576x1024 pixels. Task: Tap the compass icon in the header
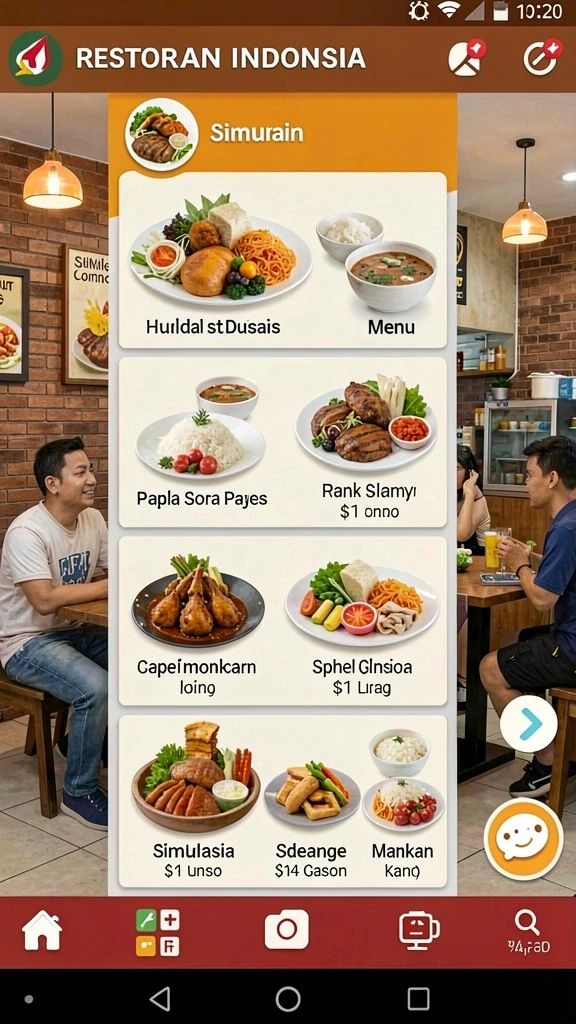coord(542,57)
